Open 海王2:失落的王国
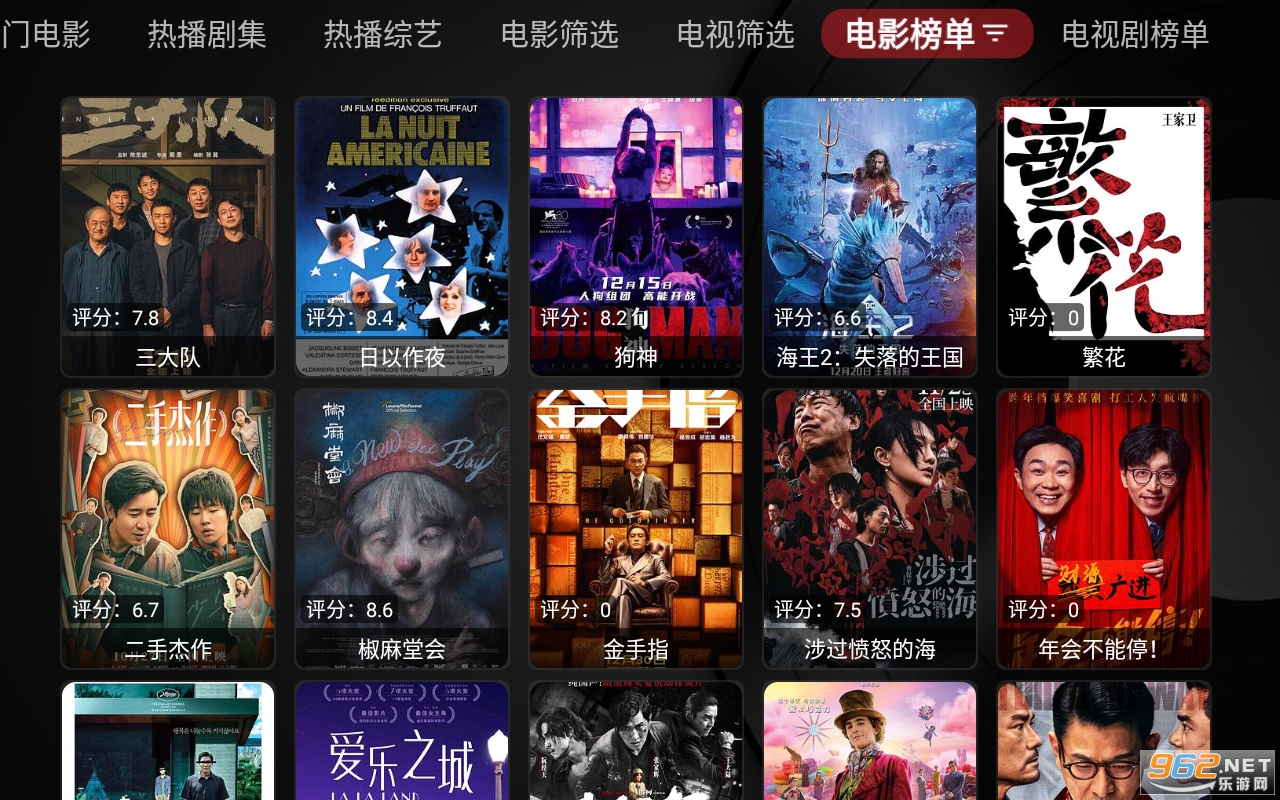The height and width of the screenshot is (800, 1280). 870,236
